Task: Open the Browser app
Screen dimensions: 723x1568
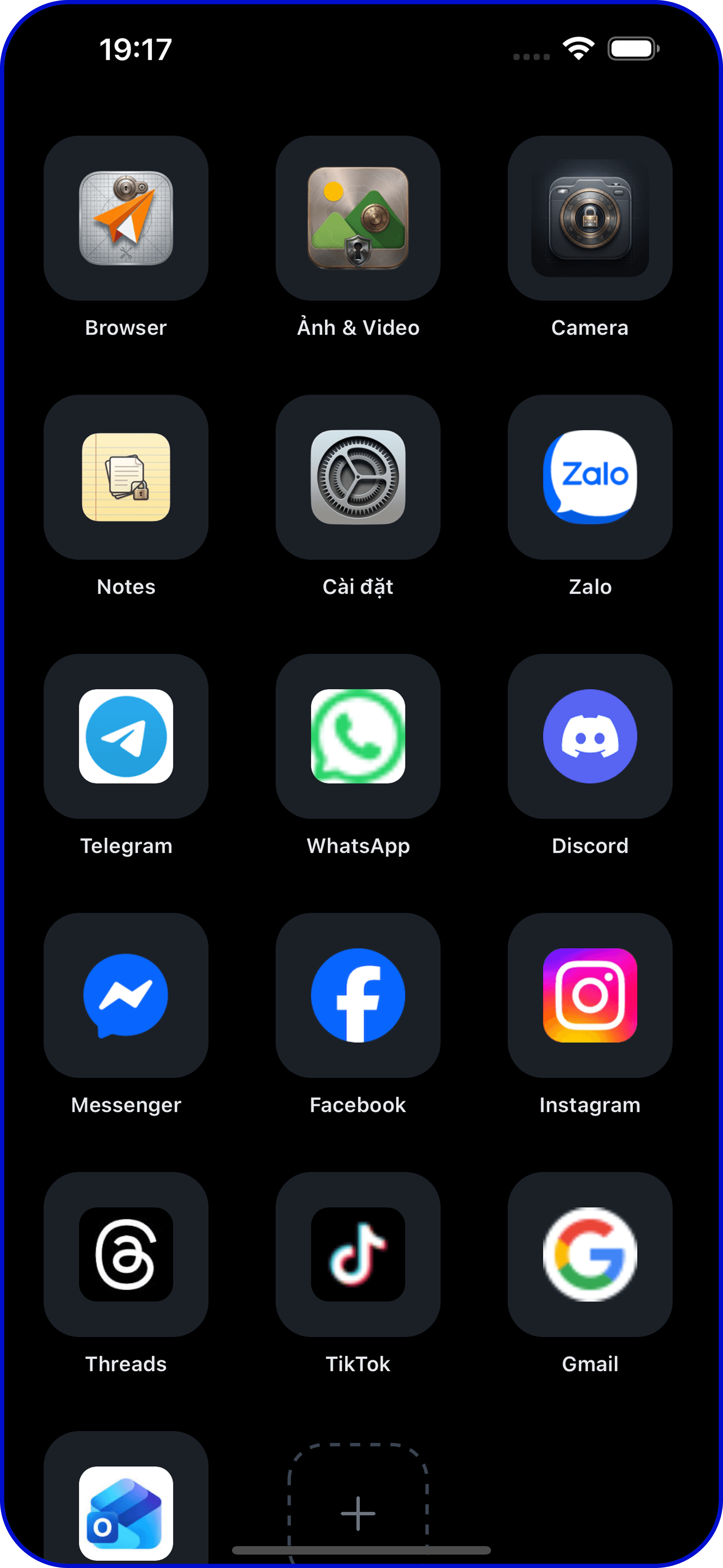Action: [x=126, y=218]
